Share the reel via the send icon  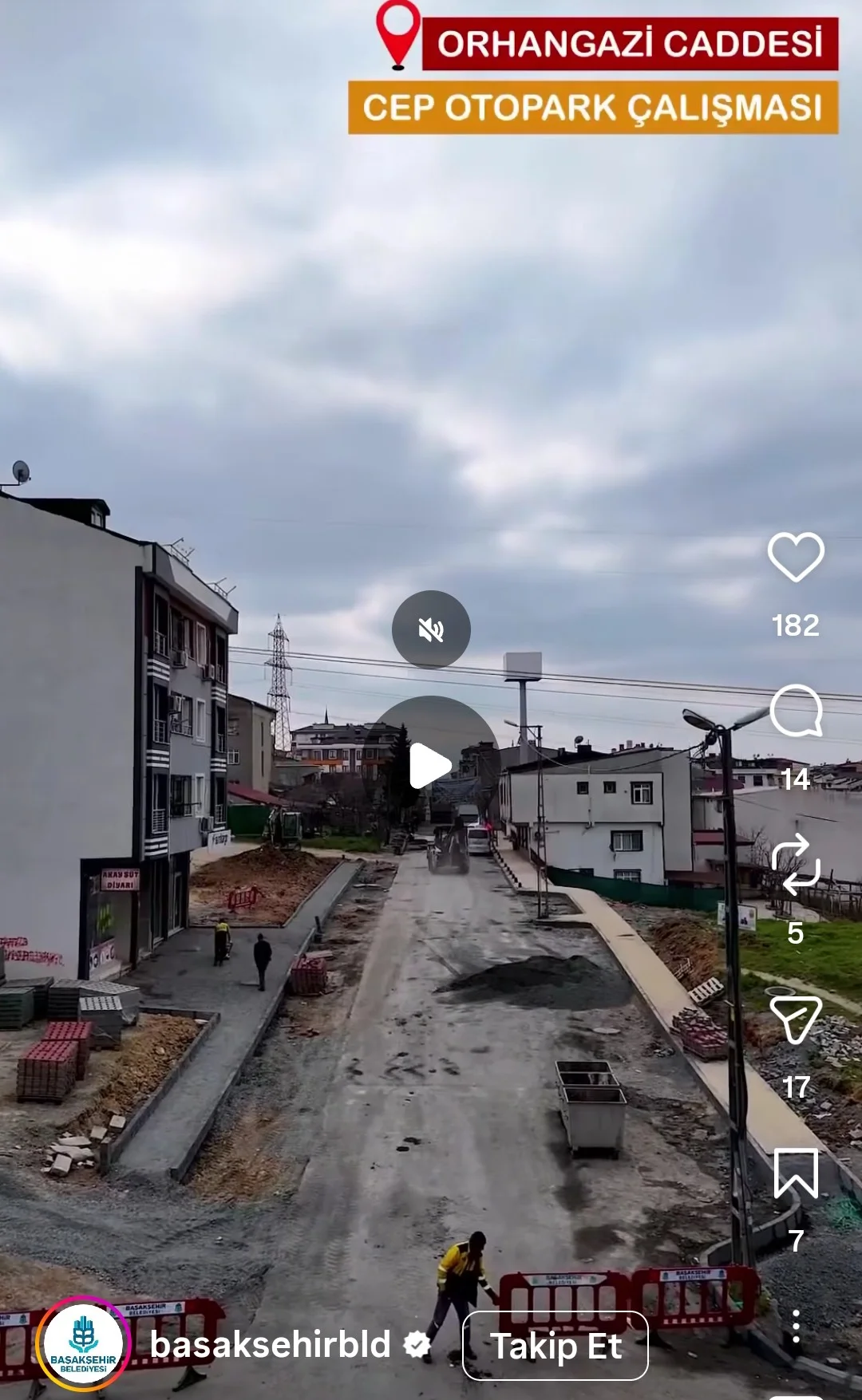click(x=796, y=1019)
